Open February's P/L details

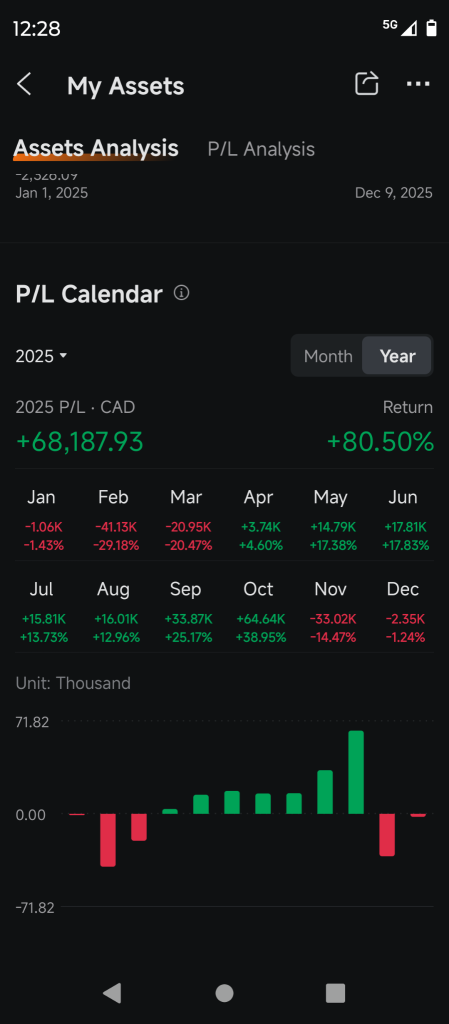tap(115, 520)
